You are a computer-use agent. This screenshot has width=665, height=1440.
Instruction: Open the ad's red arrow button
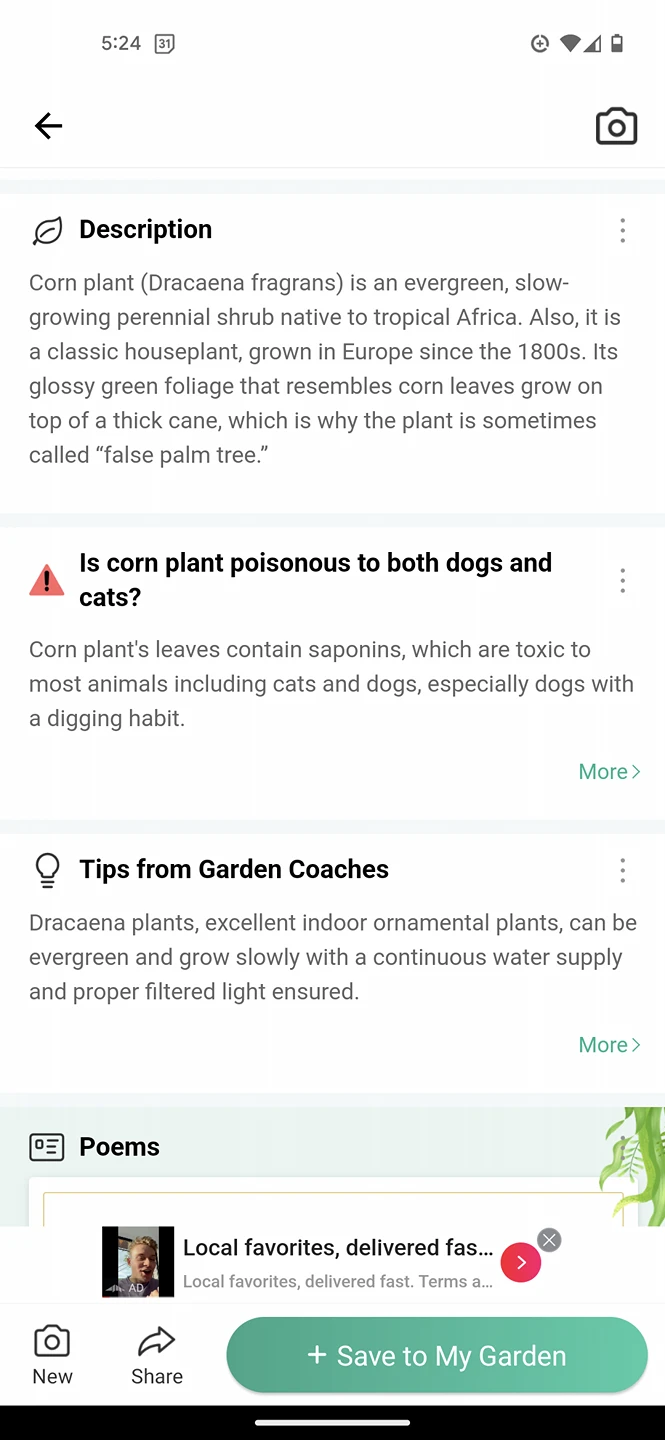[521, 1263]
